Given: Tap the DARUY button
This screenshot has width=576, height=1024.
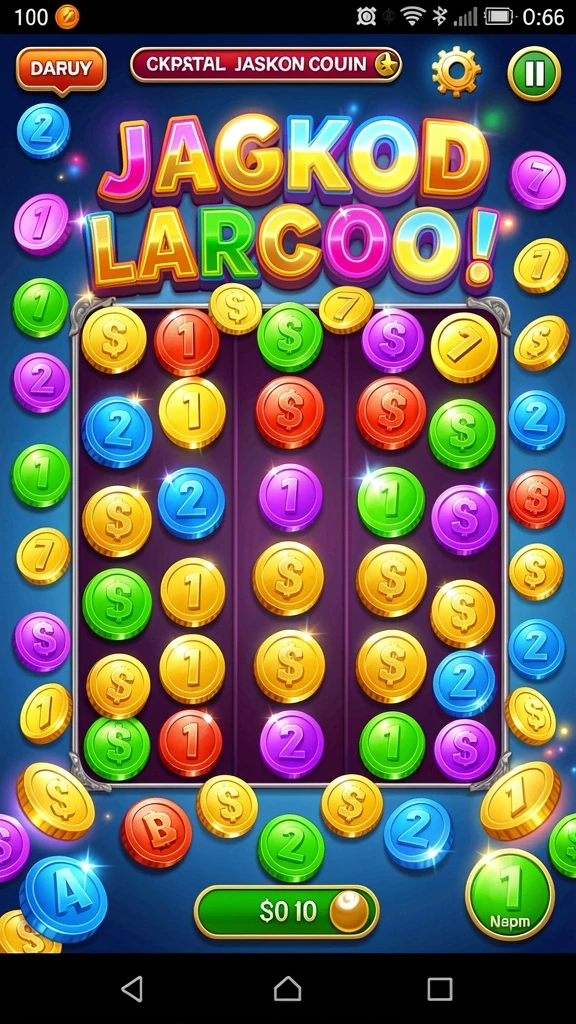Looking at the screenshot, I should 61,69.
